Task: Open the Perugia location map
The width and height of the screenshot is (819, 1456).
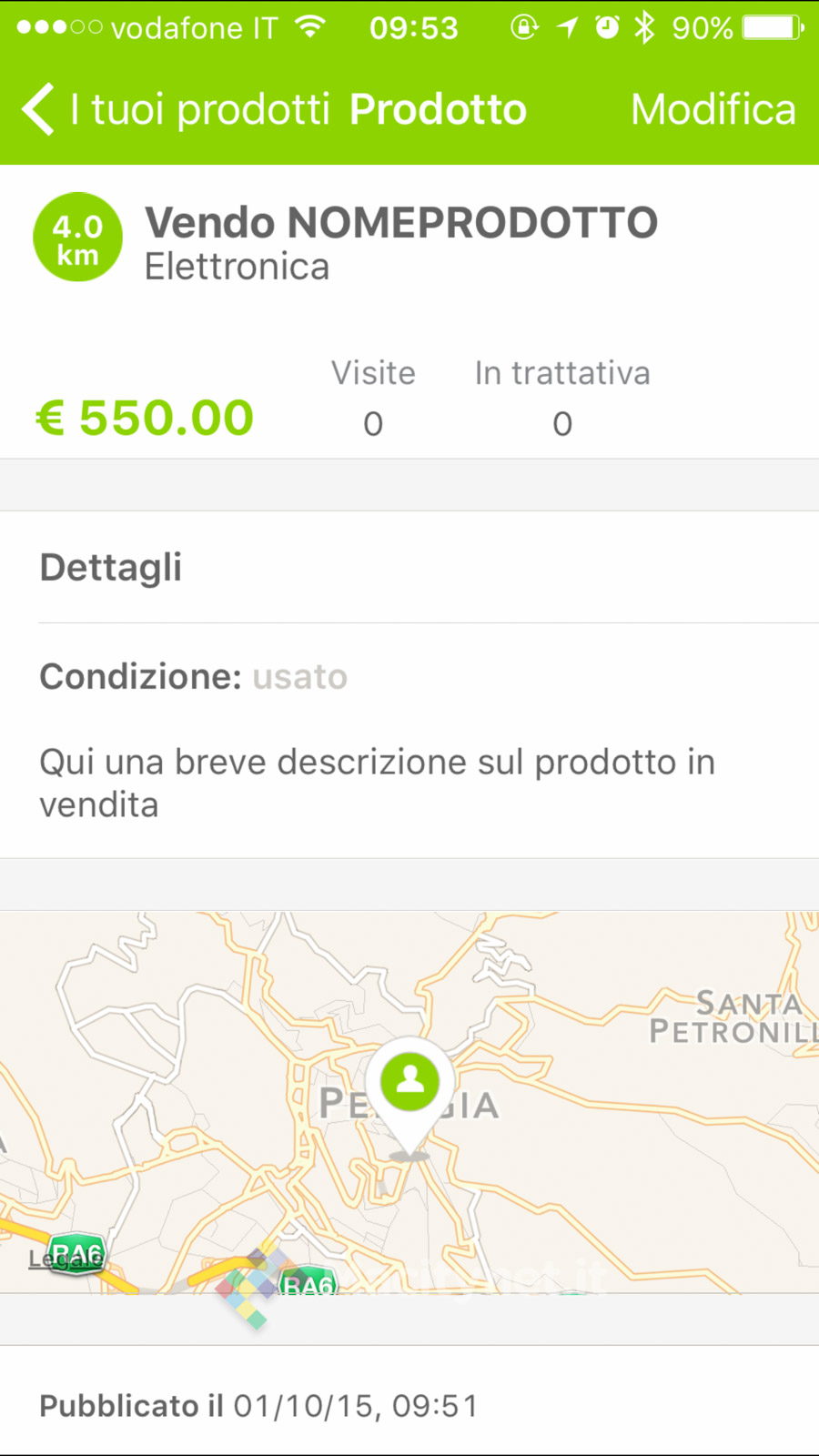Action: pos(409,1101)
